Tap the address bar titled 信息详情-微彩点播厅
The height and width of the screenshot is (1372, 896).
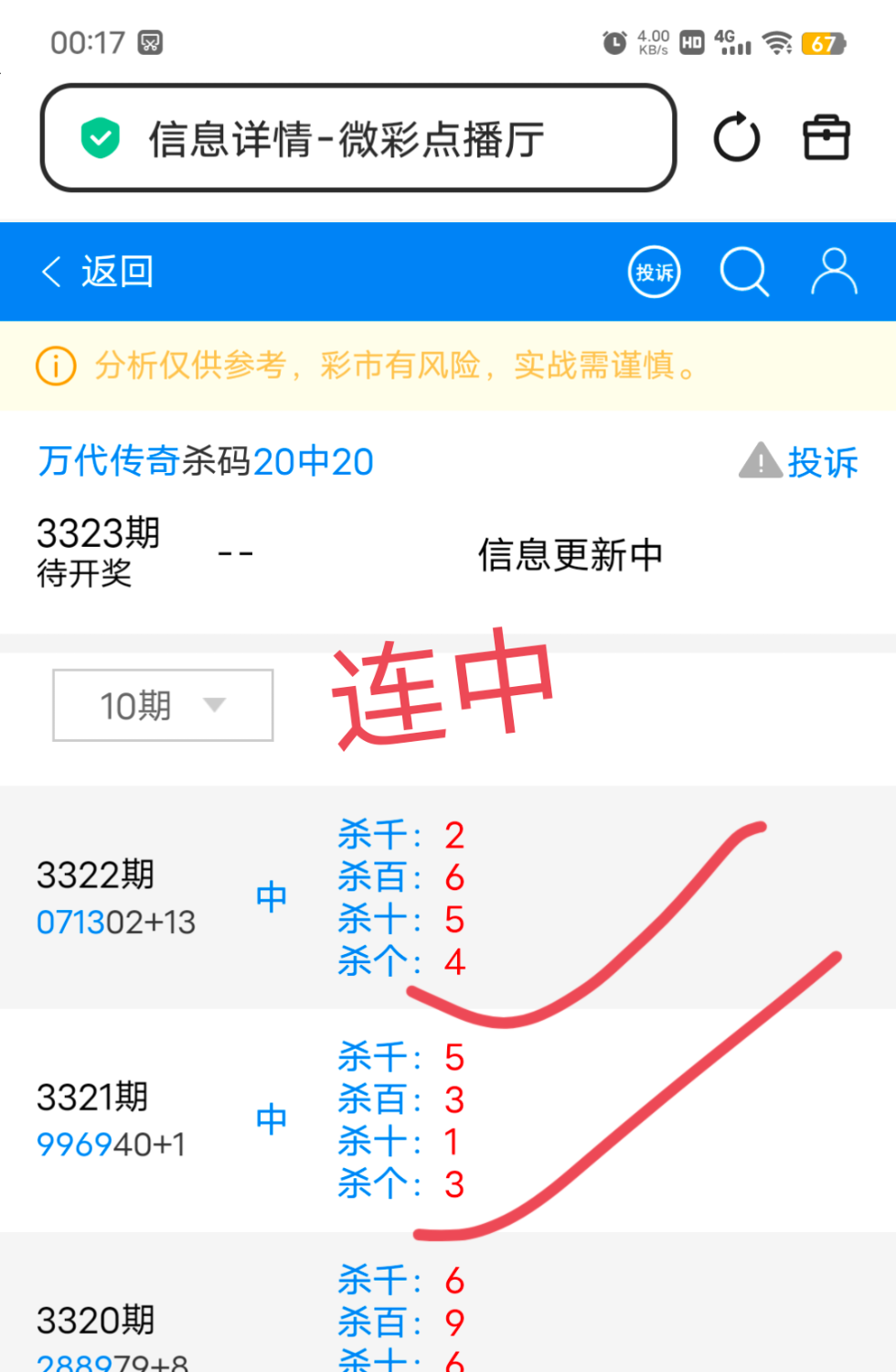pos(358,138)
